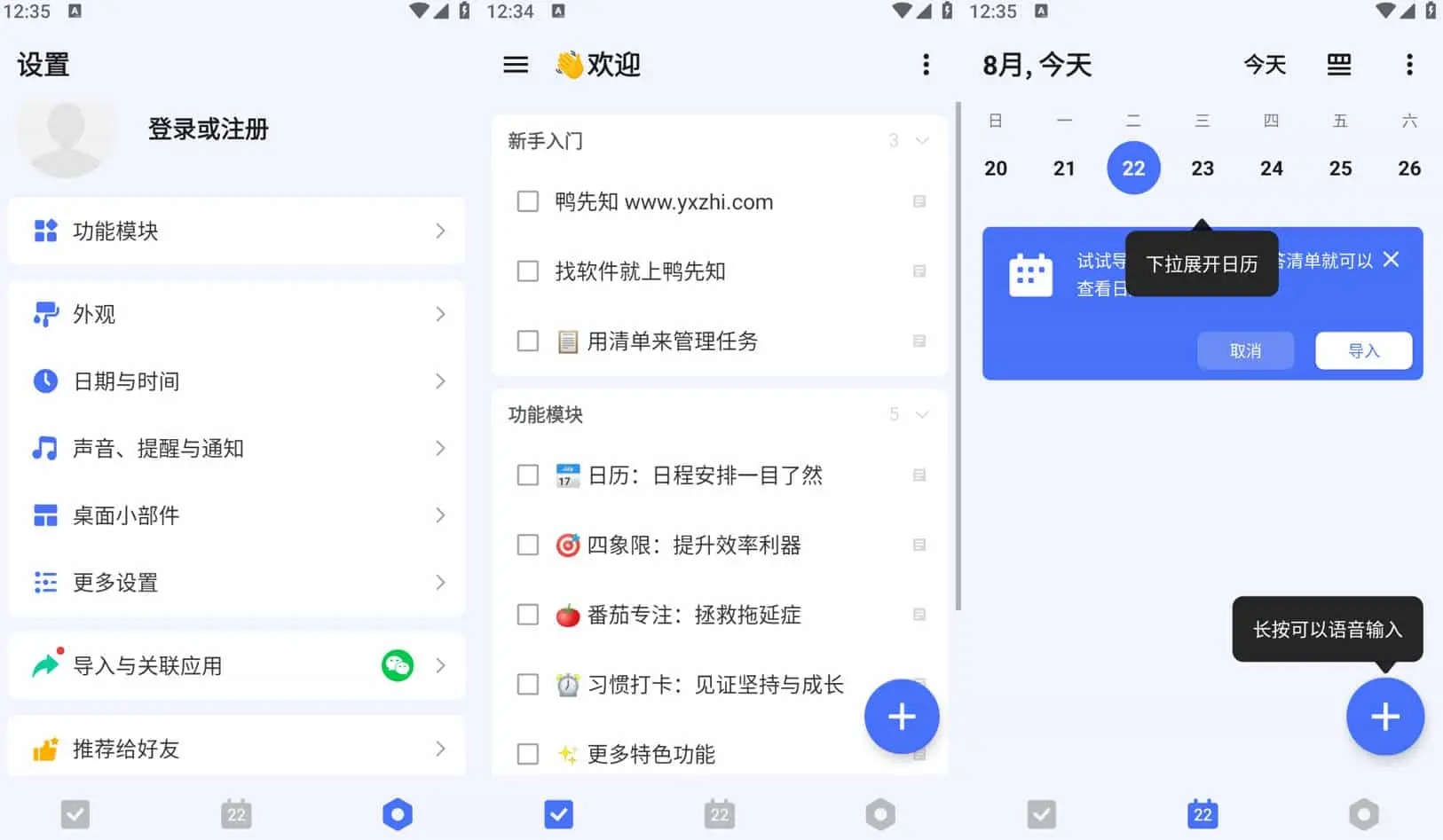The height and width of the screenshot is (840, 1443).
Task: Switch calendar view via the layout icon
Action: point(1338,65)
